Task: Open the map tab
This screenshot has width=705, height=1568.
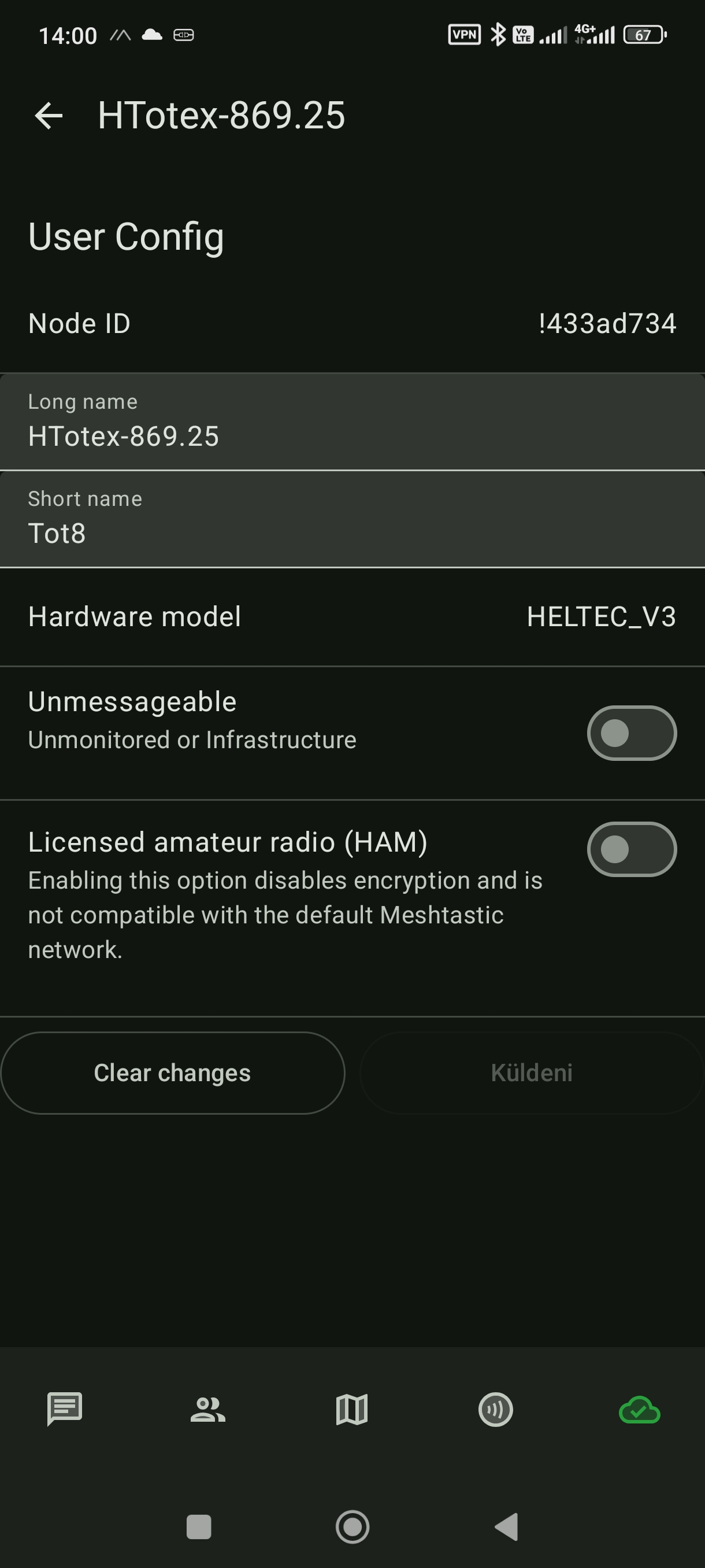Action: tap(351, 1409)
